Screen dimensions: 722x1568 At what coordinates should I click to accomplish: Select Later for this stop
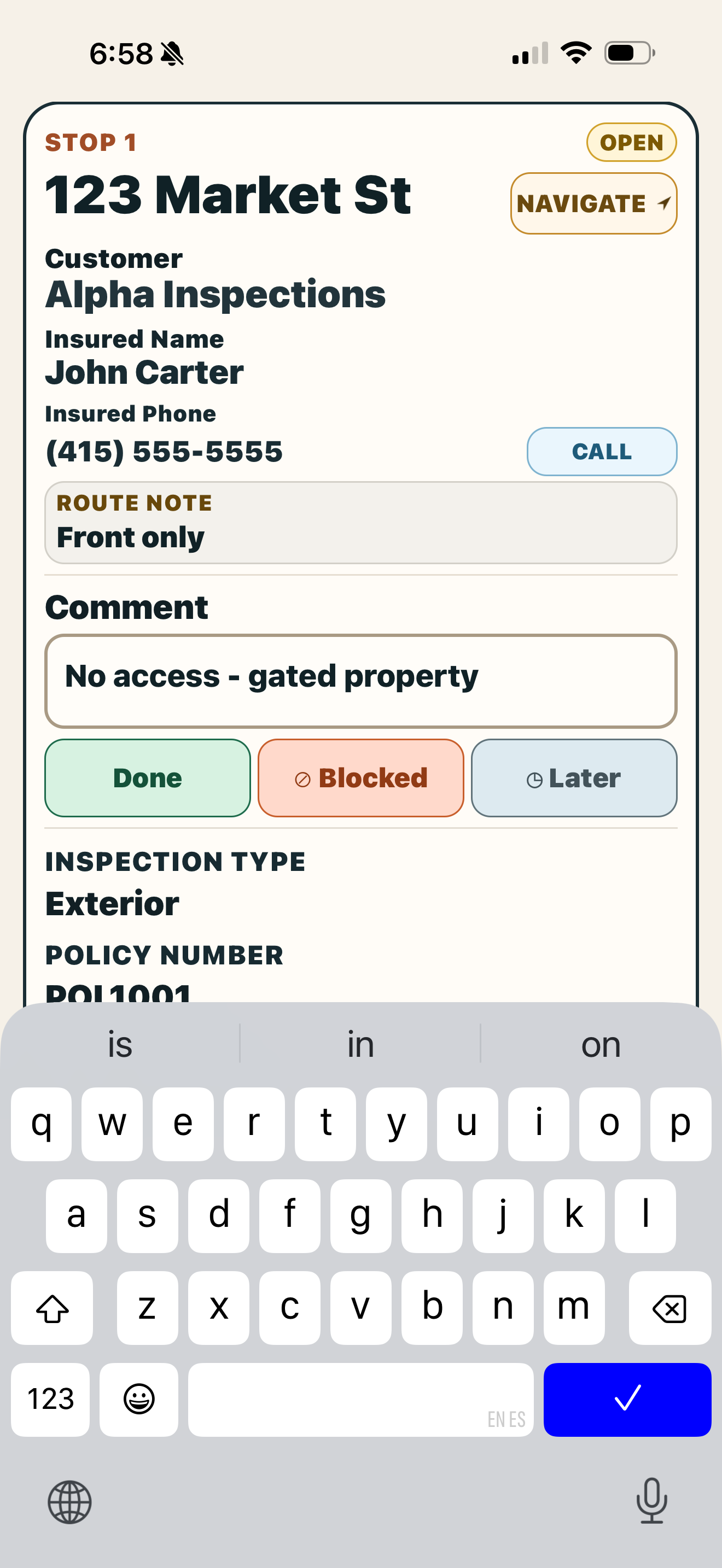pyautogui.click(x=573, y=777)
